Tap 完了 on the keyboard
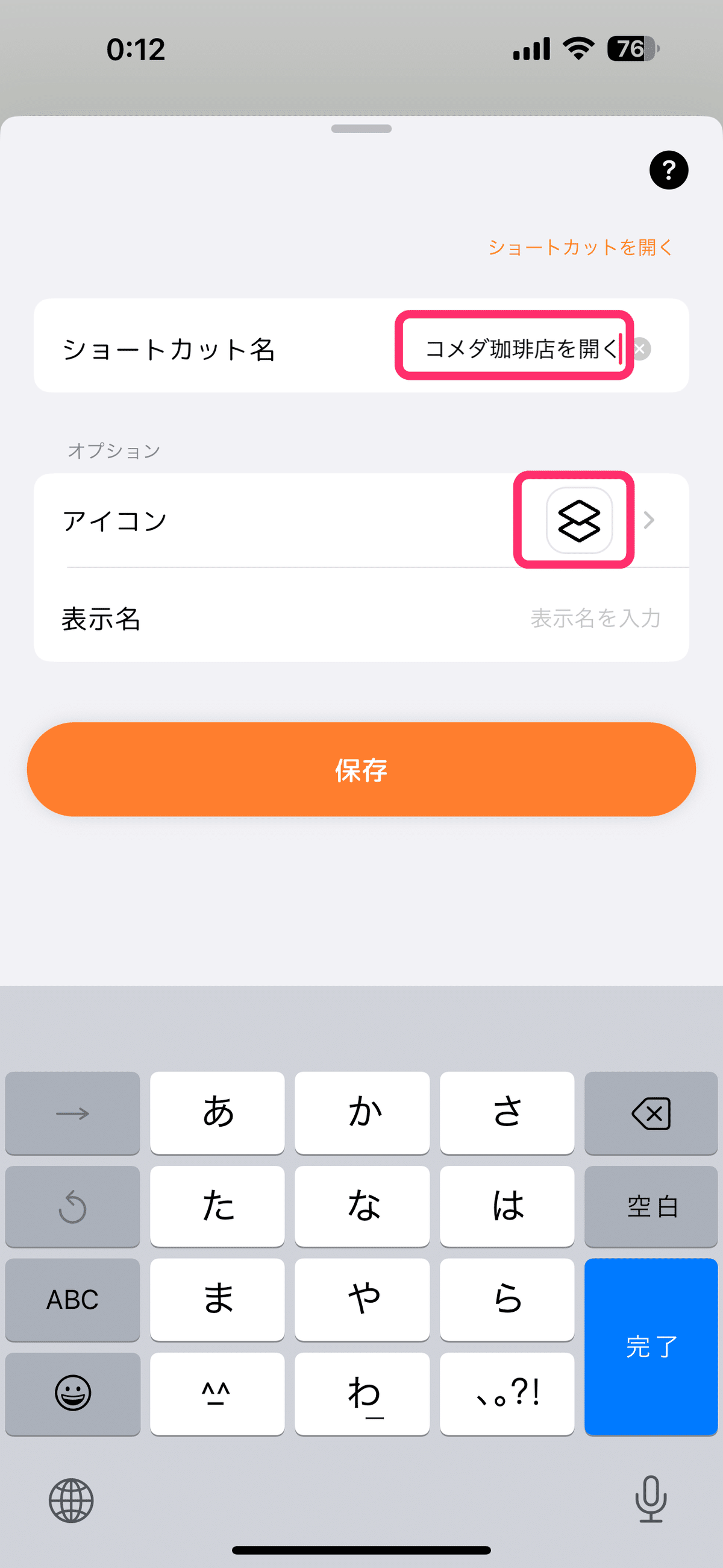The image size is (723, 1568). [x=651, y=1346]
